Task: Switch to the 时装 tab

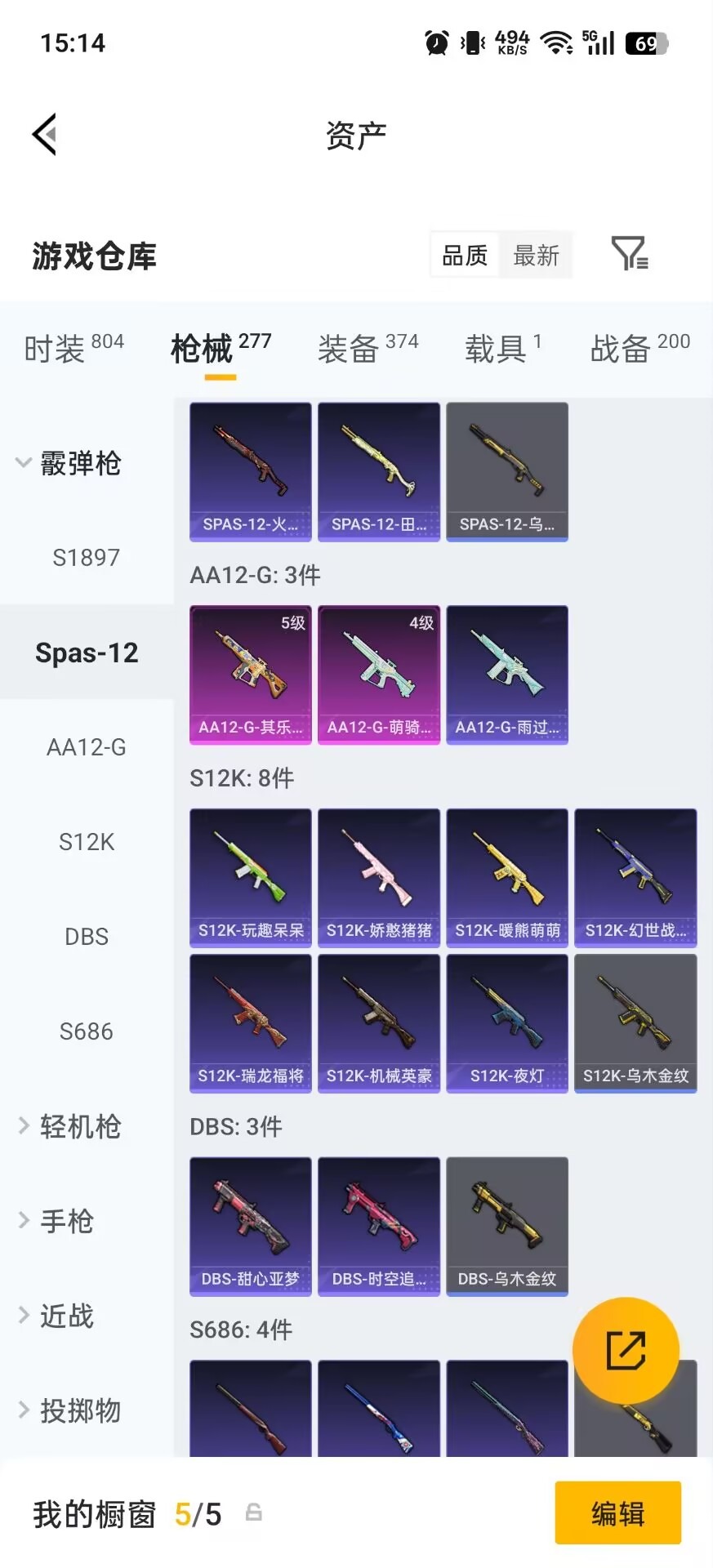Action: [x=74, y=349]
